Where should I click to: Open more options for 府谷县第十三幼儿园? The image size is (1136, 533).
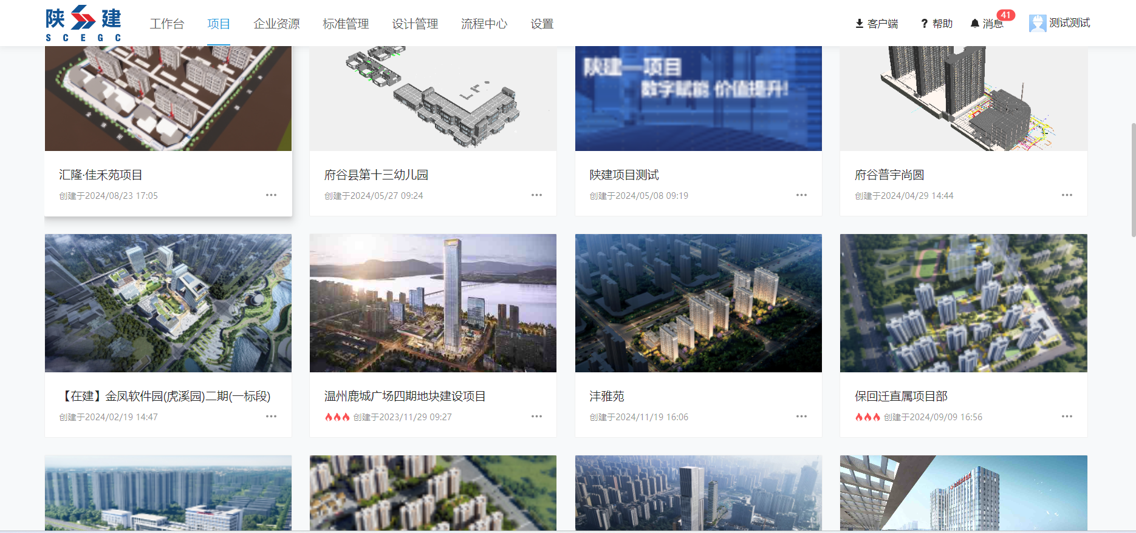[537, 195]
